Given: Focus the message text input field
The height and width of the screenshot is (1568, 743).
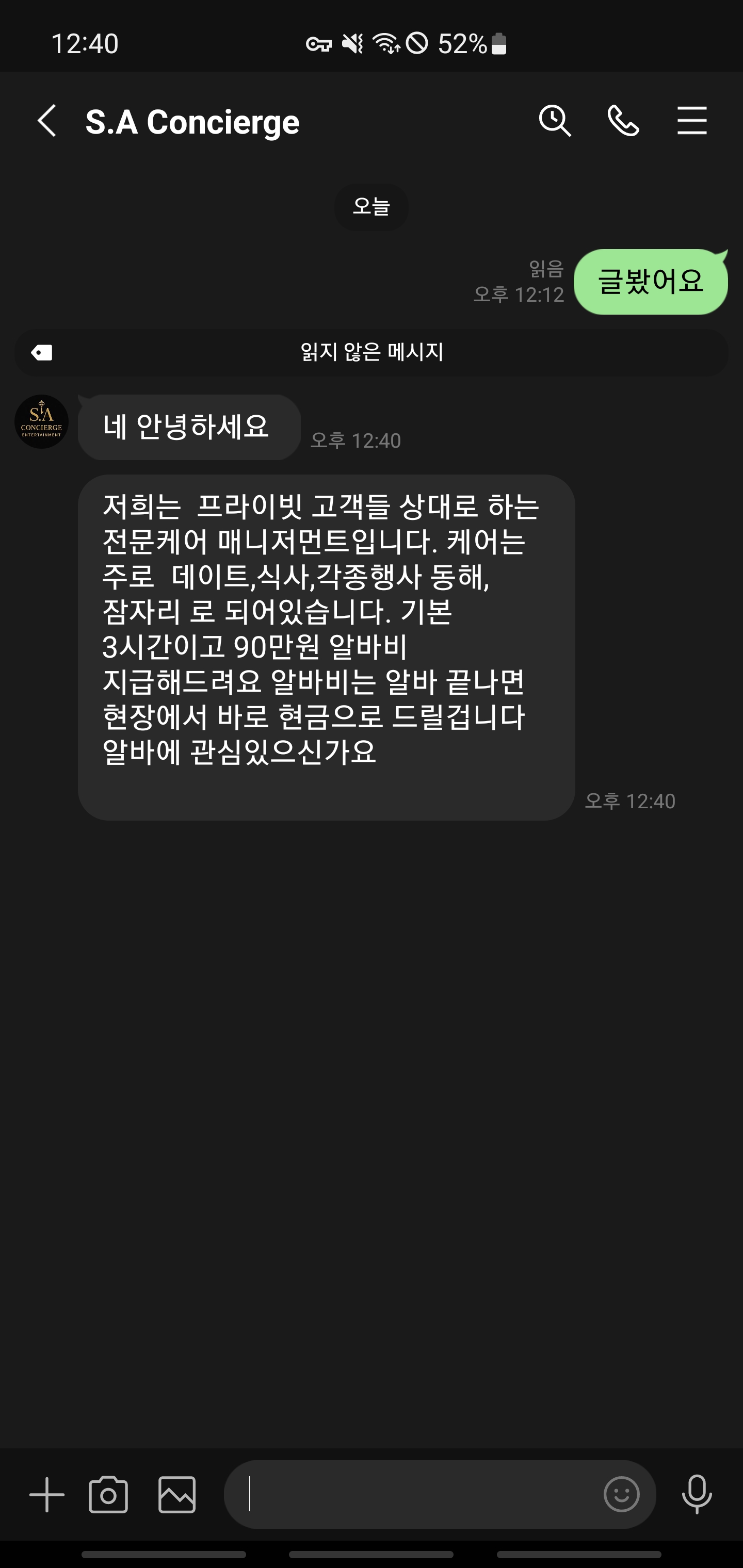Looking at the screenshot, I should 414,1494.
